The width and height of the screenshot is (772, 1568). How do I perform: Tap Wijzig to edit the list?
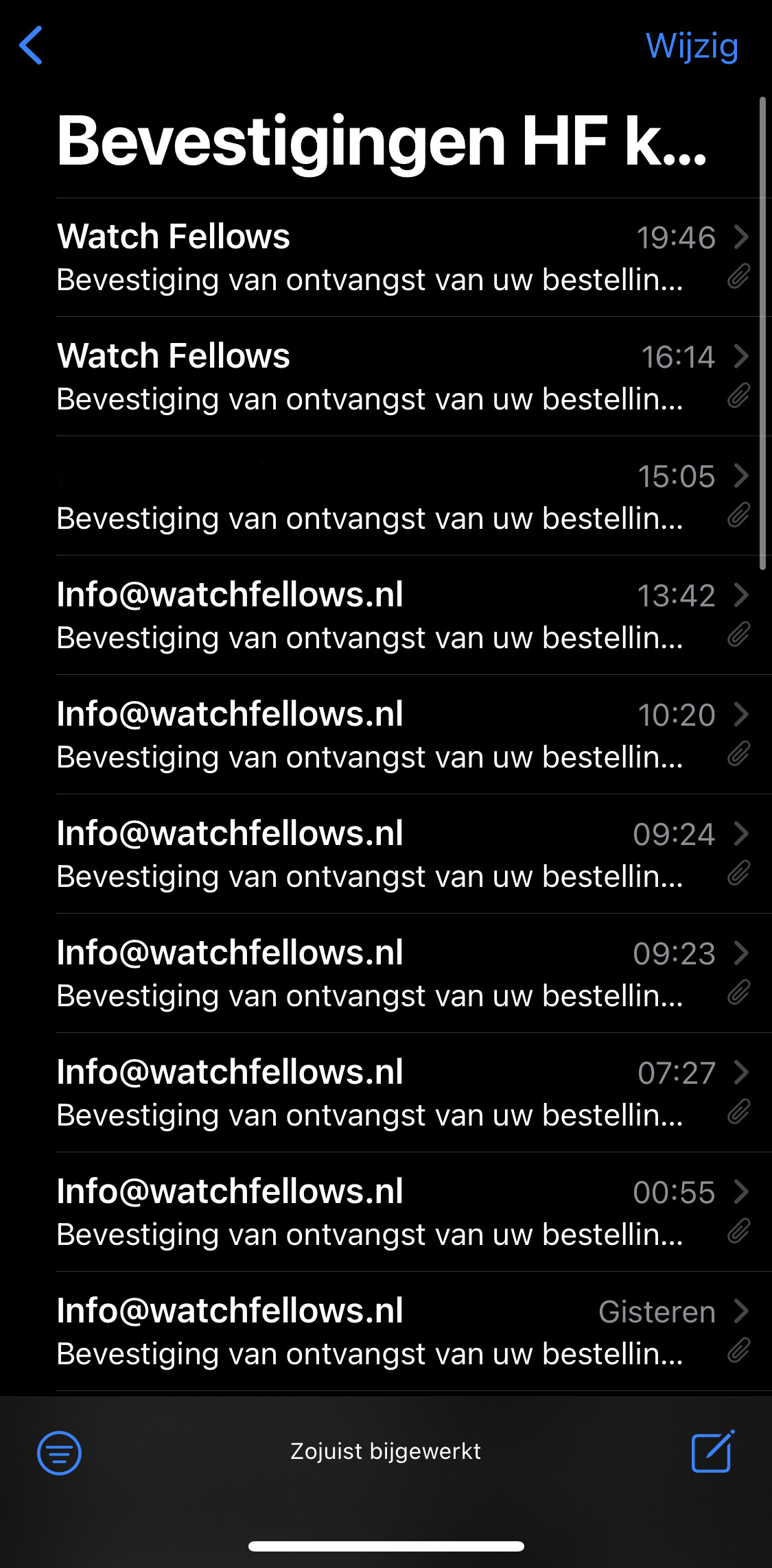click(x=692, y=47)
